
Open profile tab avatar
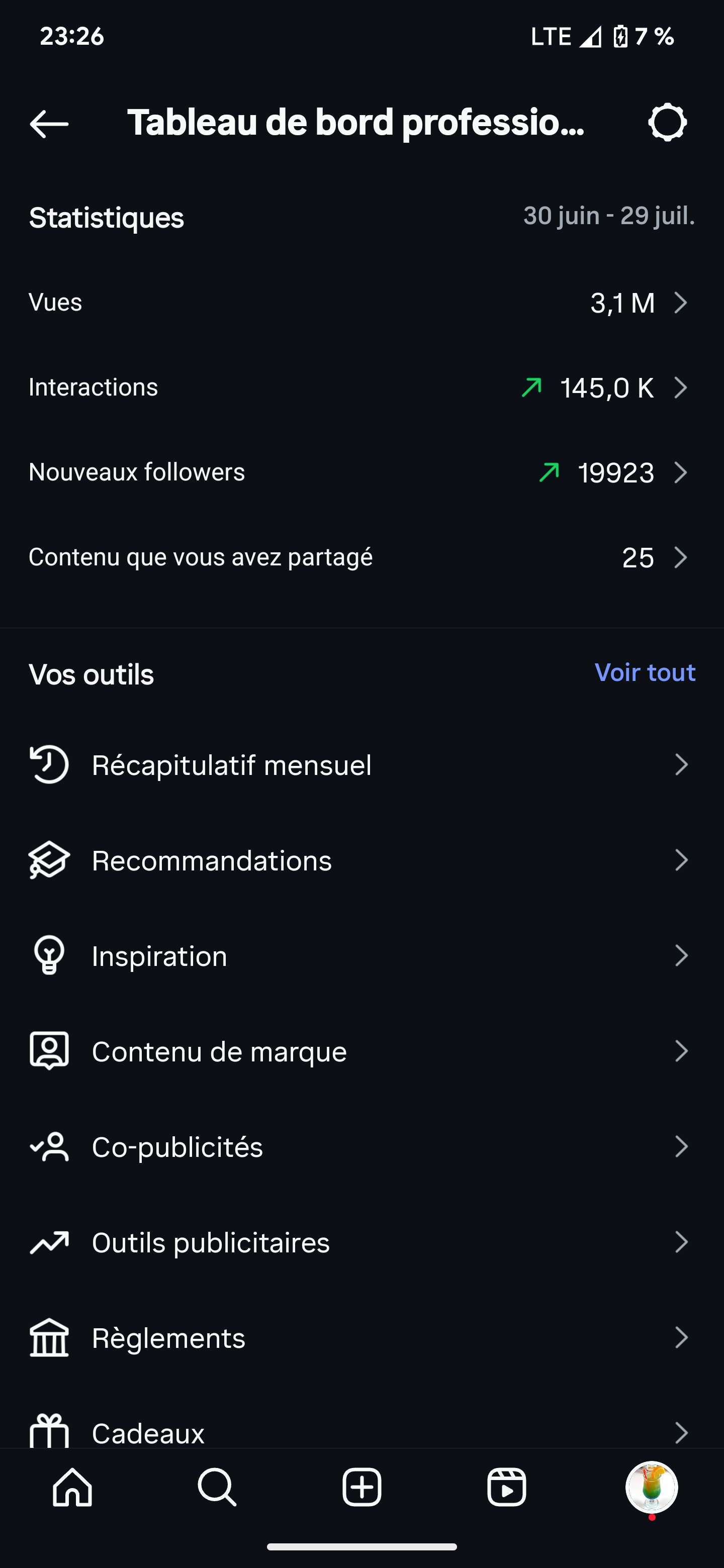[652, 1487]
